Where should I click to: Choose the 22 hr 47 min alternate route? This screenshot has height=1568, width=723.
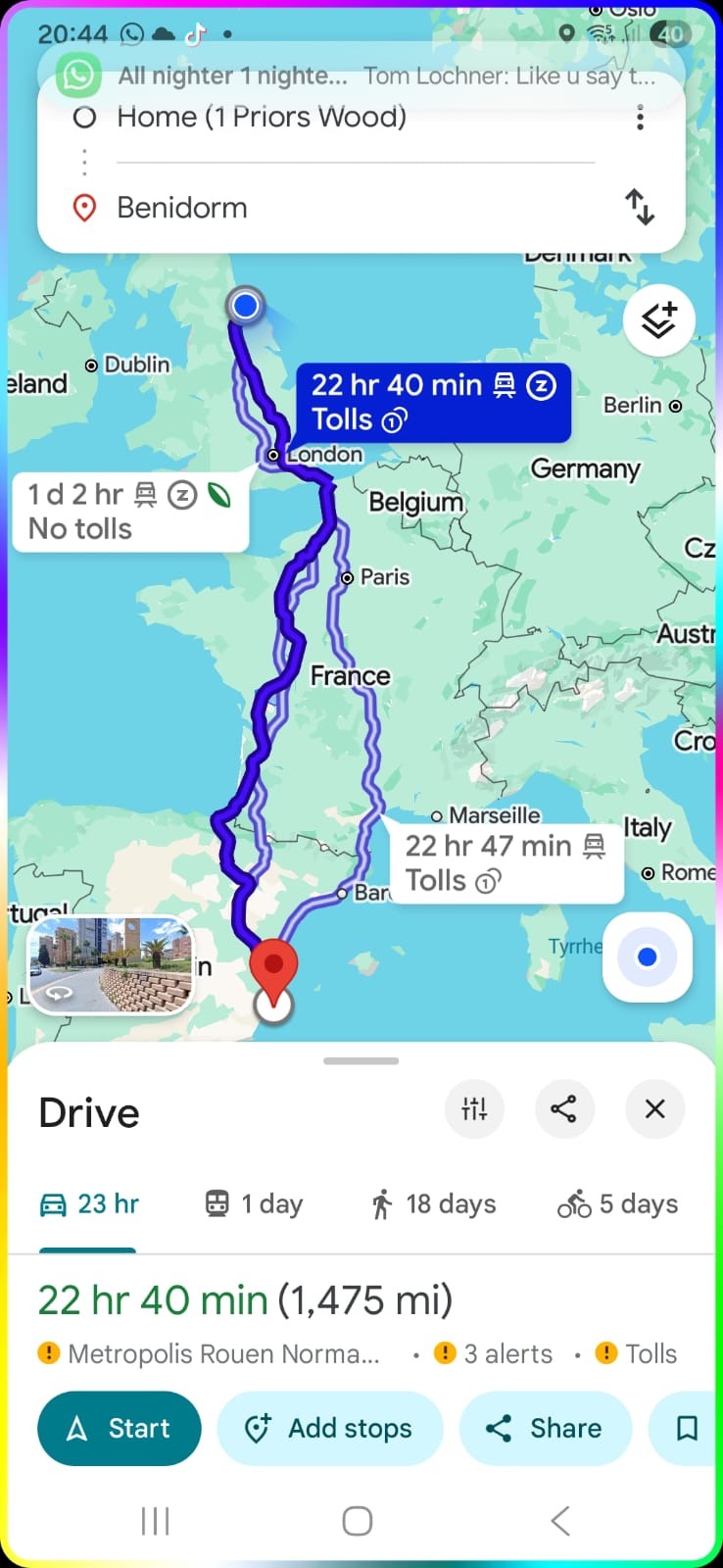tap(506, 862)
